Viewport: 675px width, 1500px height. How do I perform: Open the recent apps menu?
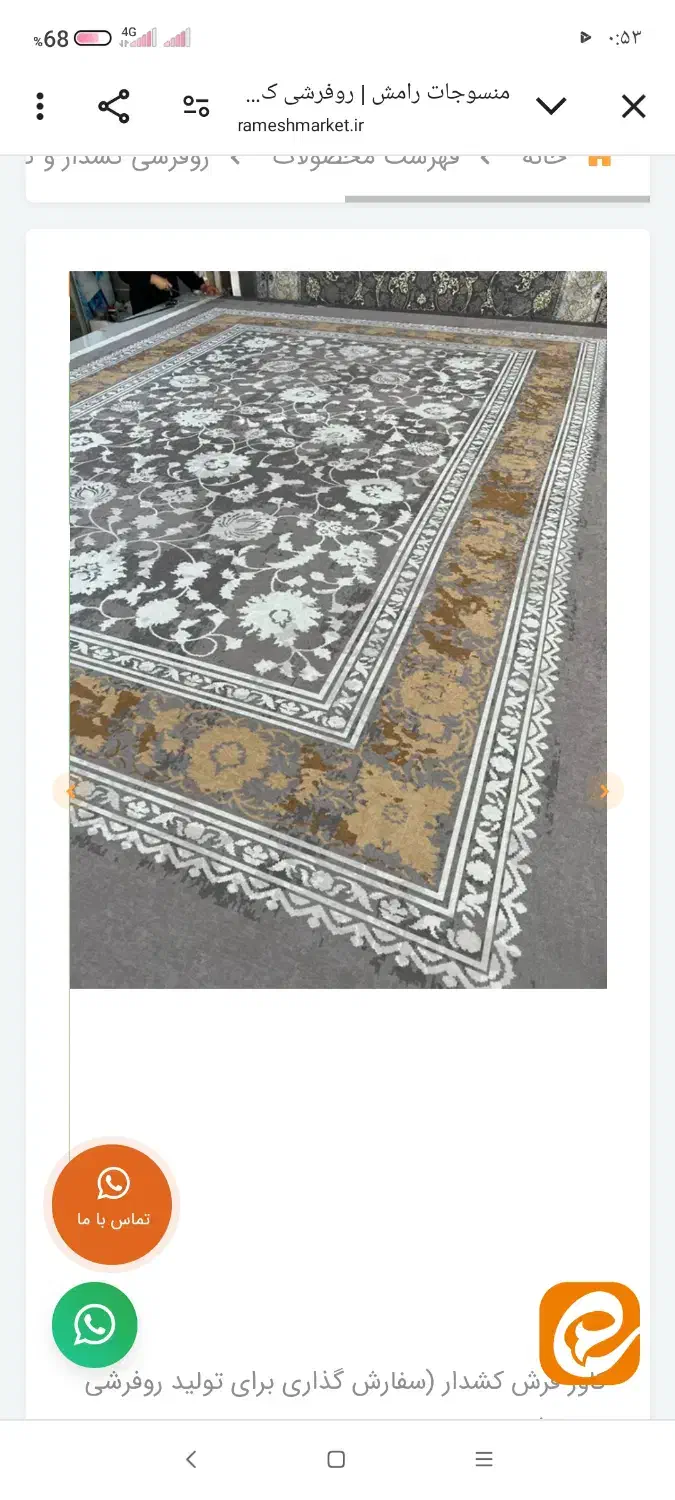pyautogui.click(x=484, y=1459)
